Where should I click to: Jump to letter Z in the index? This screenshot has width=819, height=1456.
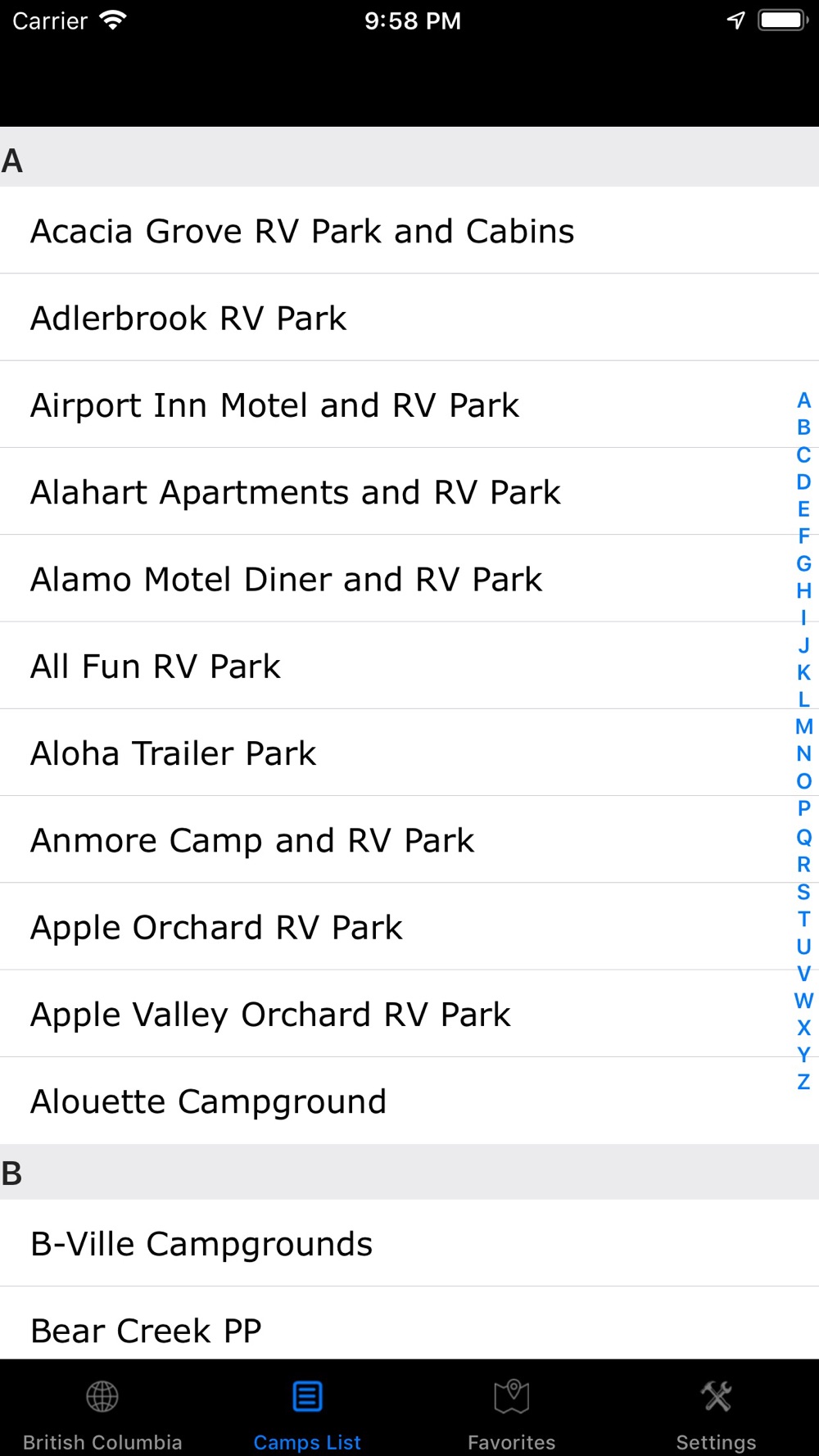(x=803, y=1082)
